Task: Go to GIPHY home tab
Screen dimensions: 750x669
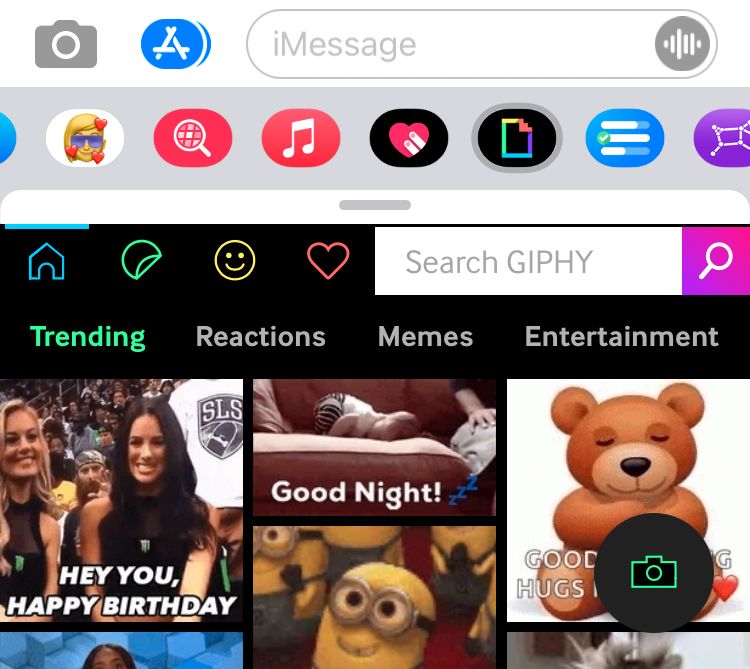Action: (x=47, y=261)
